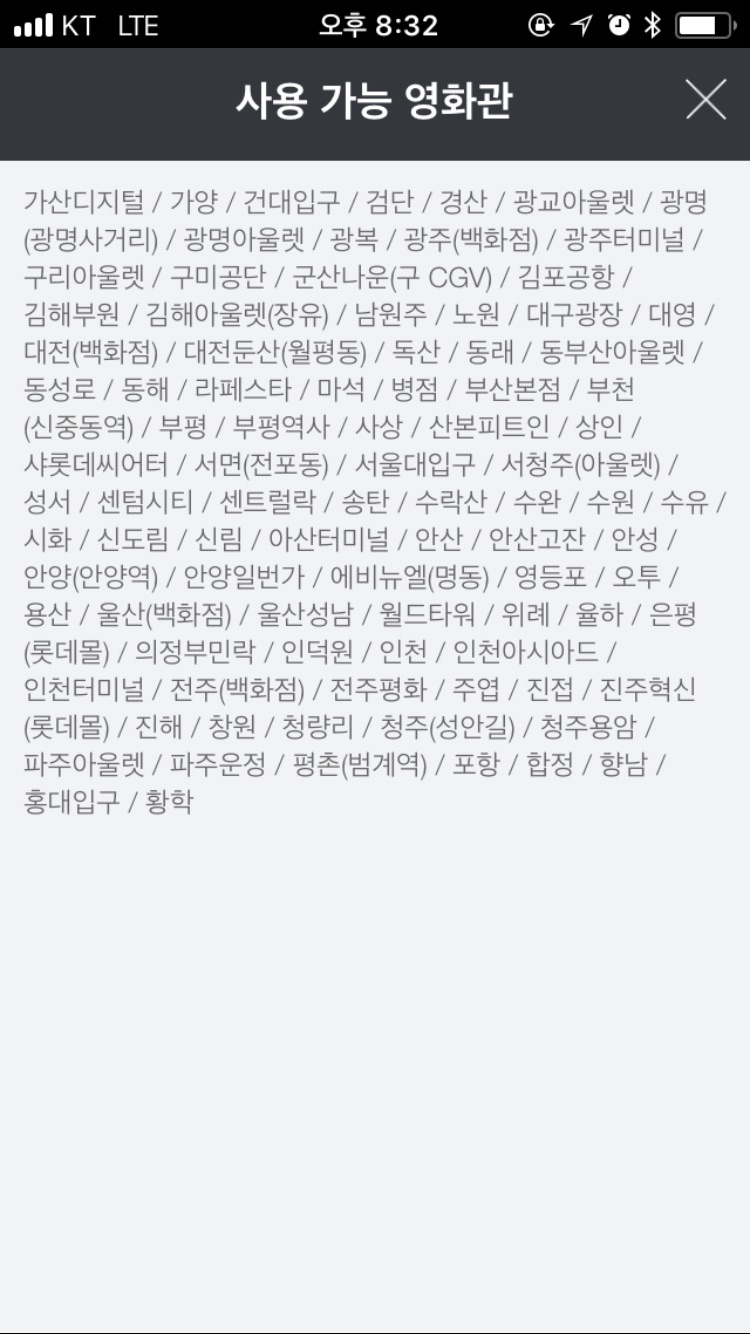Image resolution: width=750 pixels, height=1334 pixels.
Task: Close the 사용 가능 영화관 popup
Action: point(705,101)
